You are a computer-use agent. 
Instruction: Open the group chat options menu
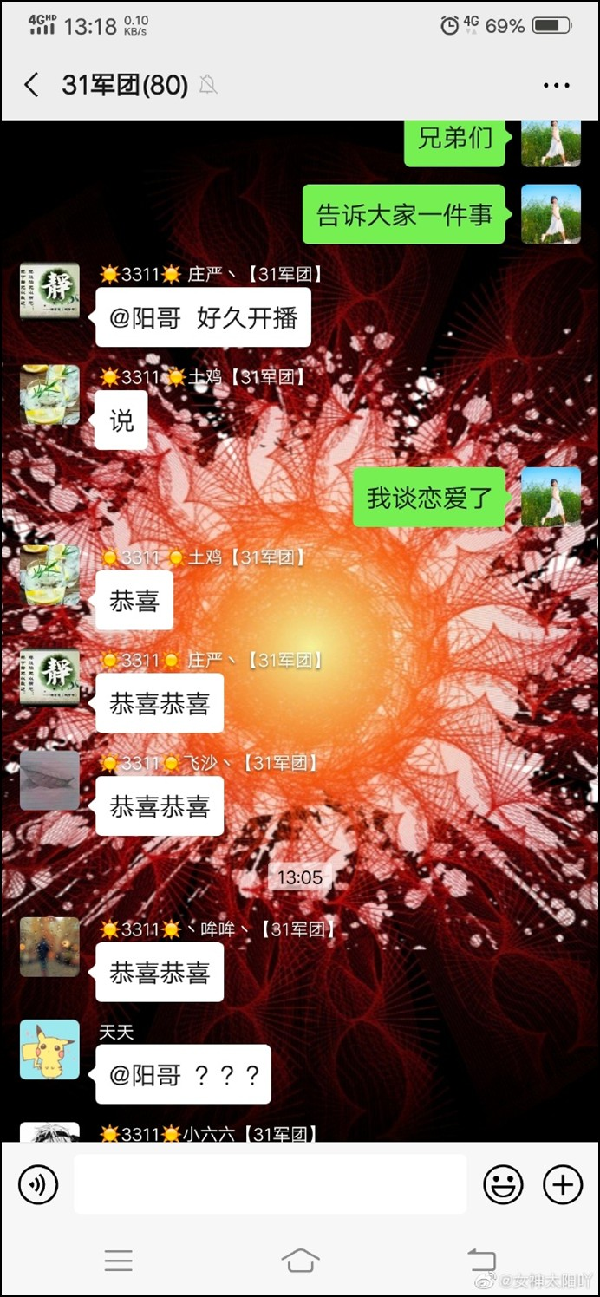click(556, 86)
